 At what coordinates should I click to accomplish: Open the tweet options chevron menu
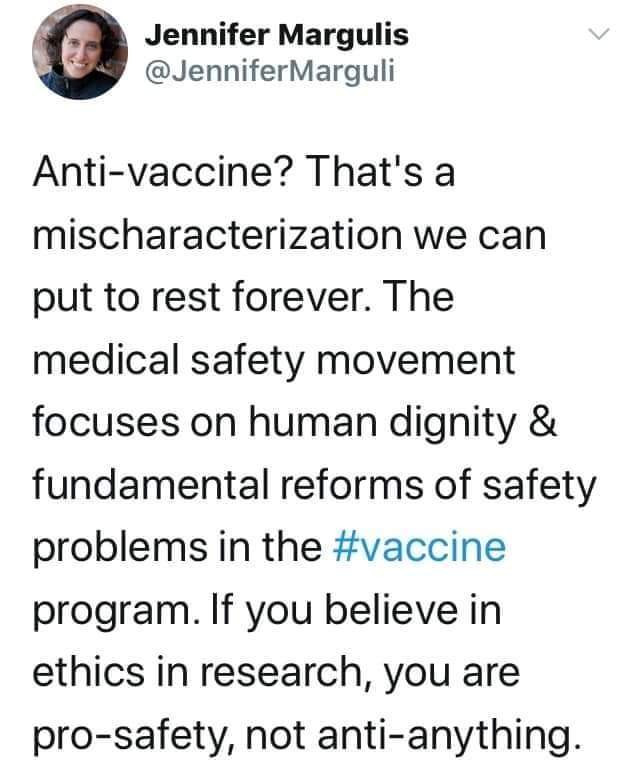pyautogui.click(x=597, y=37)
